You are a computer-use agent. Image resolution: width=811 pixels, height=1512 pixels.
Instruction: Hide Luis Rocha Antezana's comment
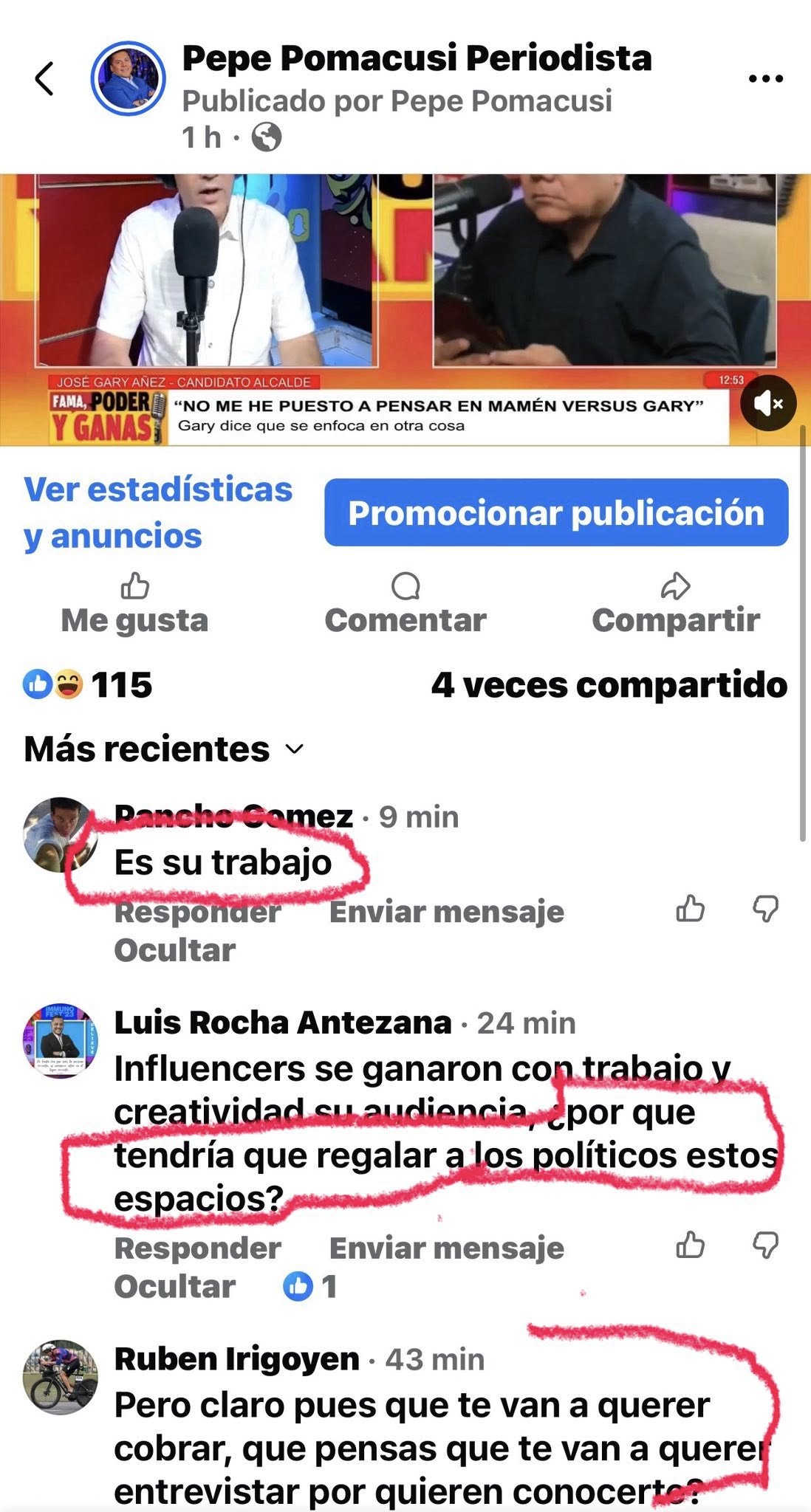(x=174, y=1287)
